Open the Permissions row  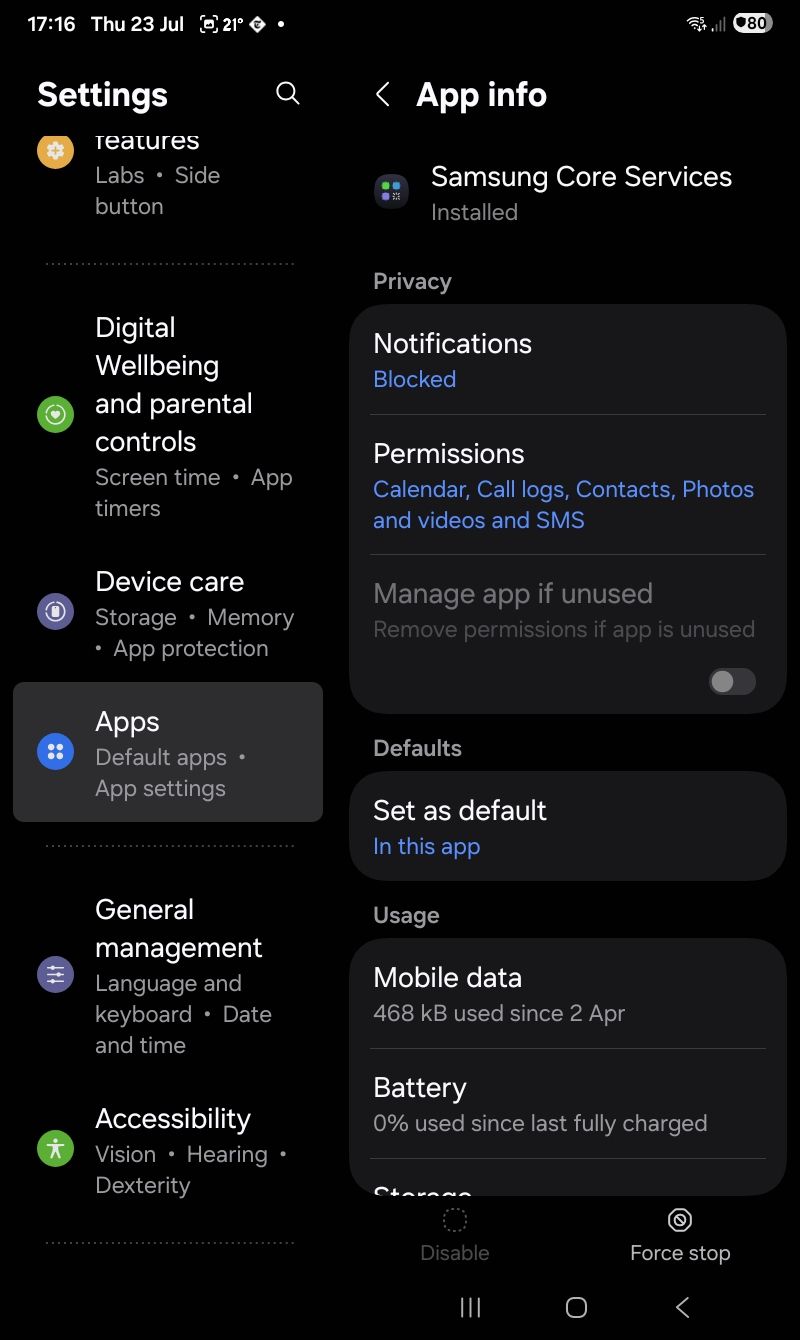(x=568, y=485)
